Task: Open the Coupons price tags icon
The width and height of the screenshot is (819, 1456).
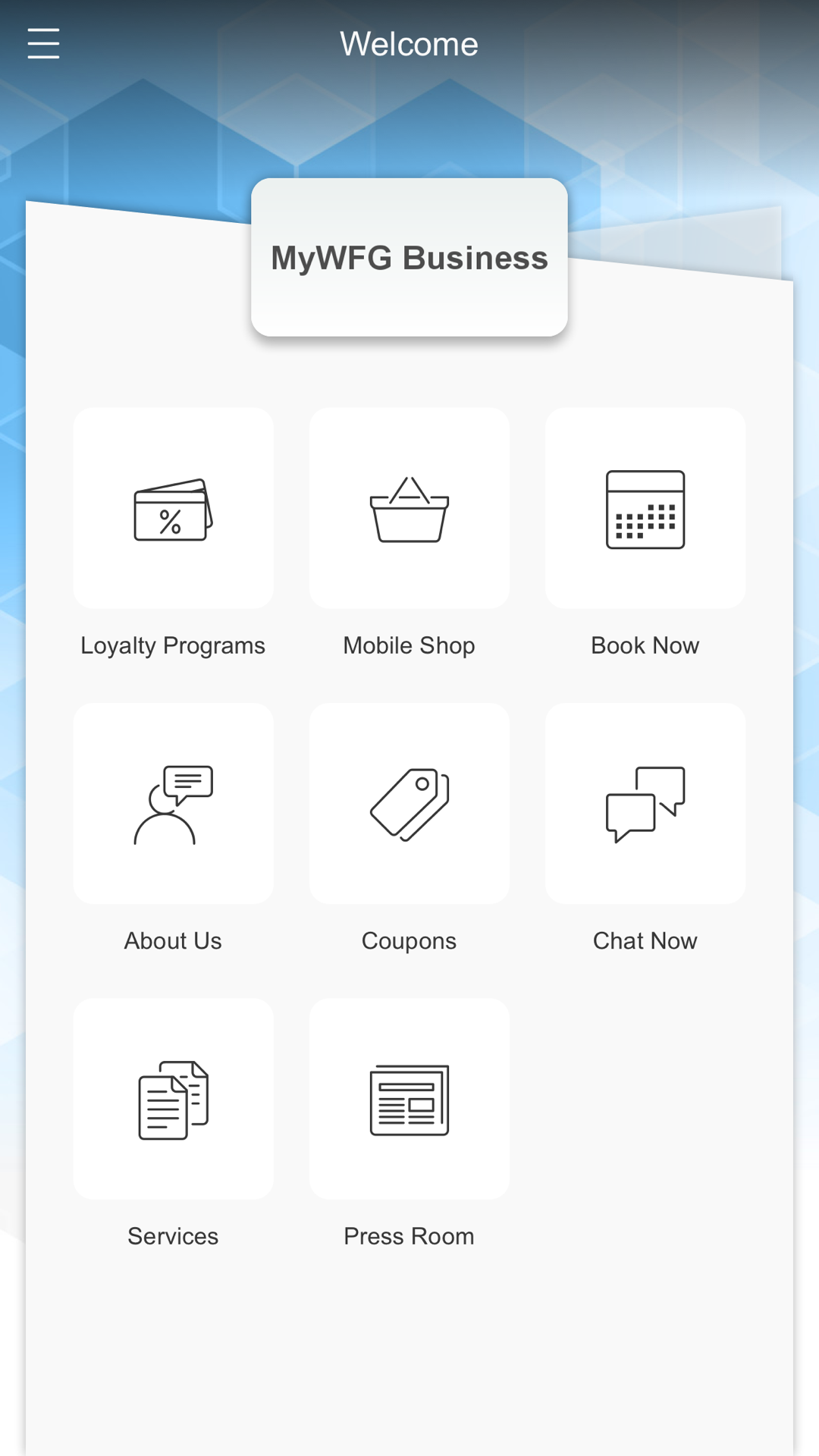Action: coord(409,804)
